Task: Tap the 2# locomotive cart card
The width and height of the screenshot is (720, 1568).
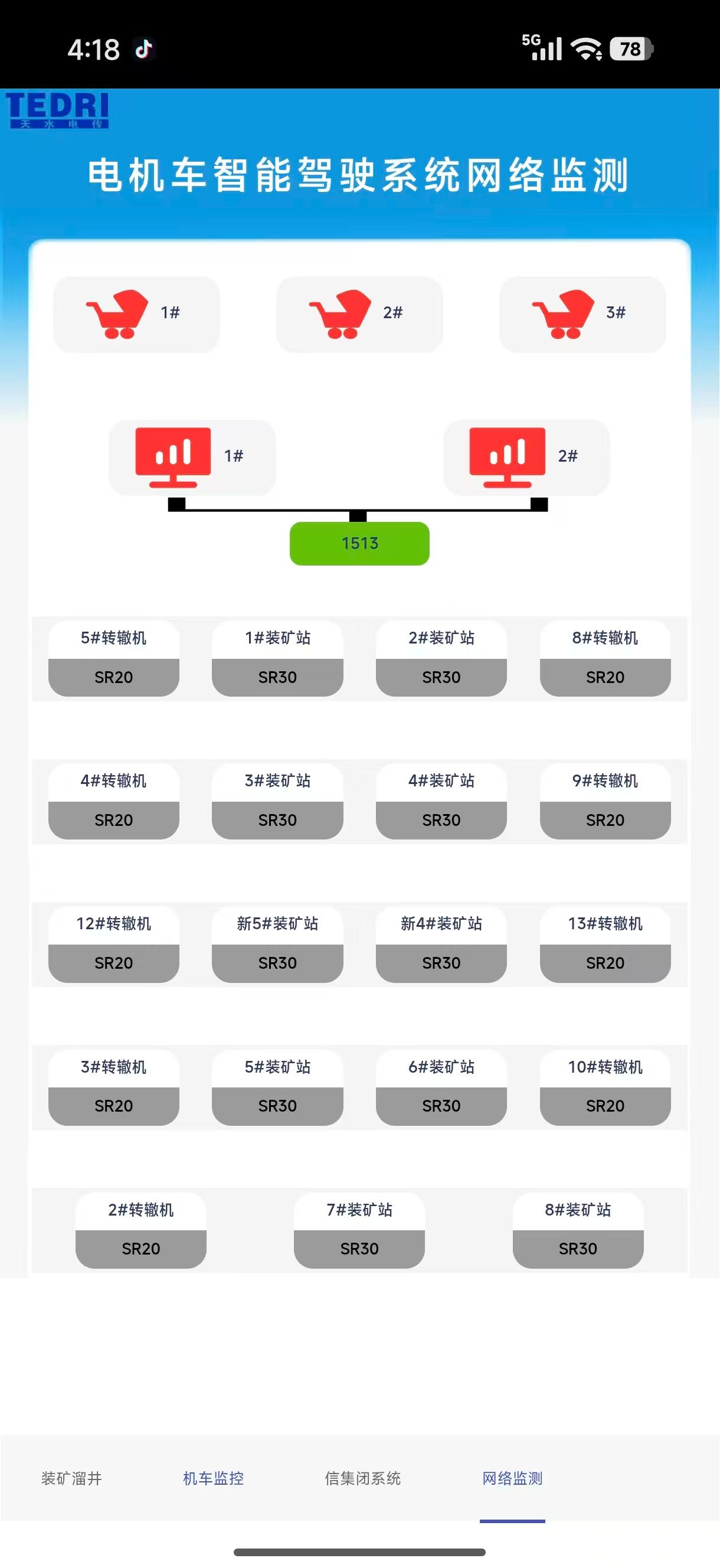Action: click(359, 314)
